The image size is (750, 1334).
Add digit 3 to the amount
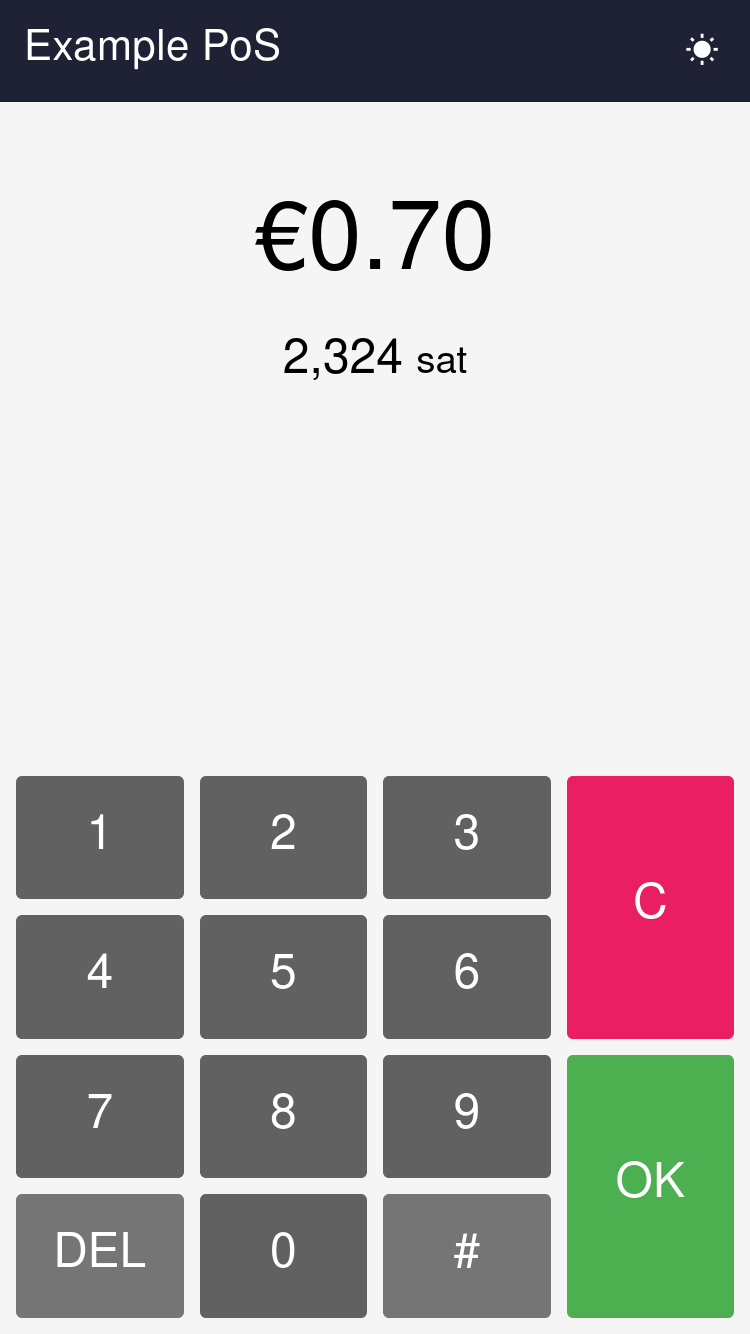click(467, 837)
